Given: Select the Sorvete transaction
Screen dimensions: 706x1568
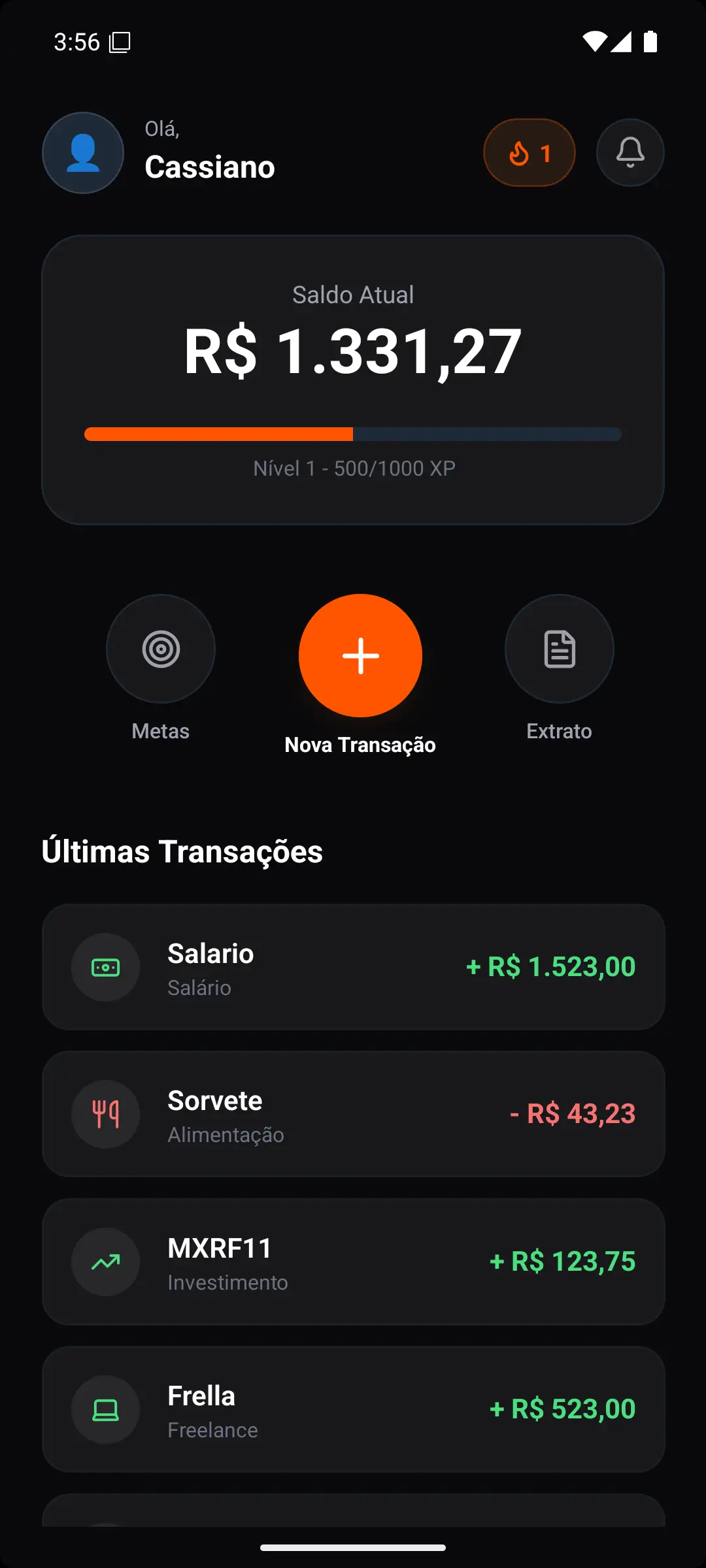Looking at the screenshot, I should [x=353, y=1114].
